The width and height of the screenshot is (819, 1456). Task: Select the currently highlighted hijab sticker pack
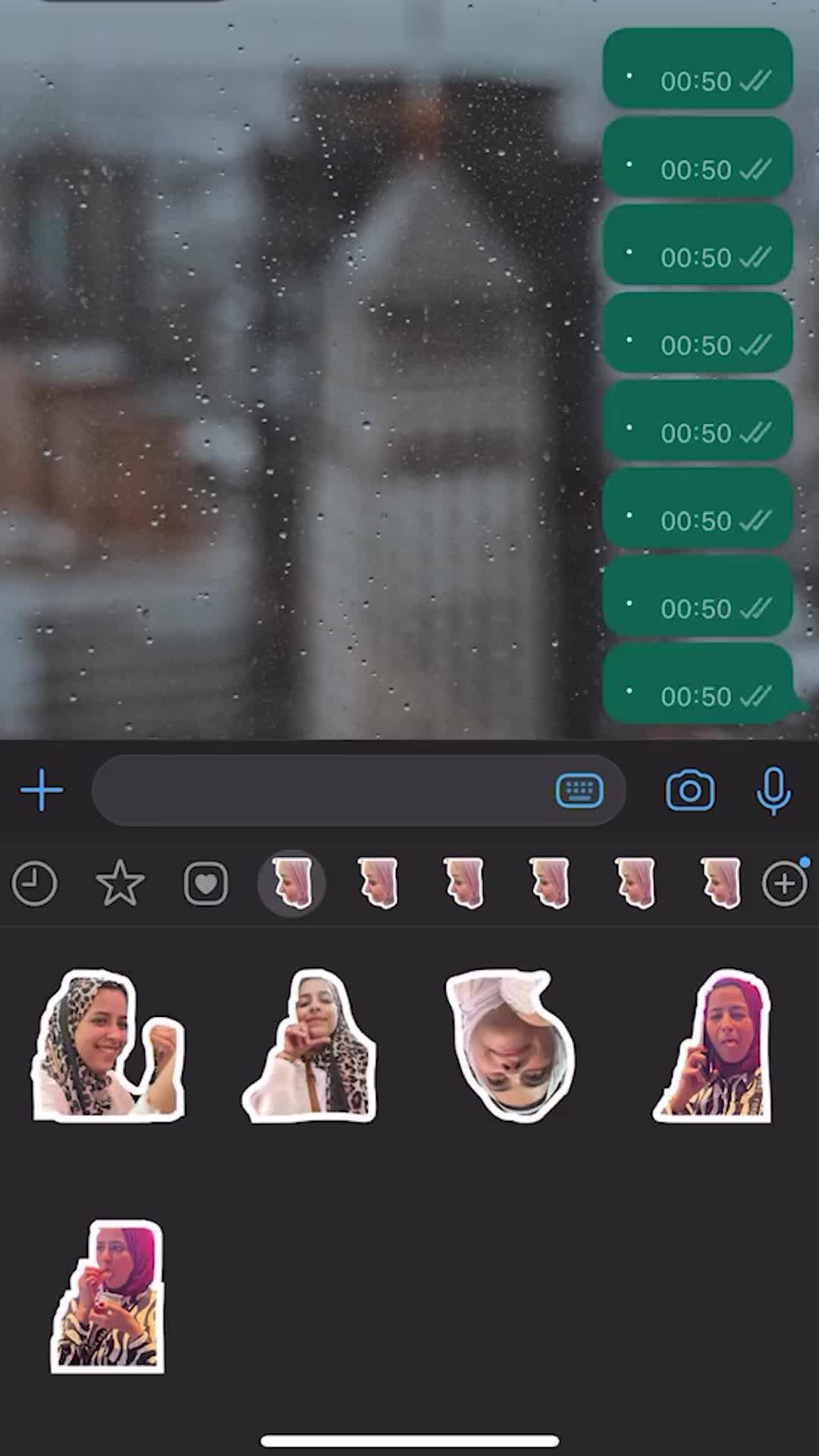[291, 882]
